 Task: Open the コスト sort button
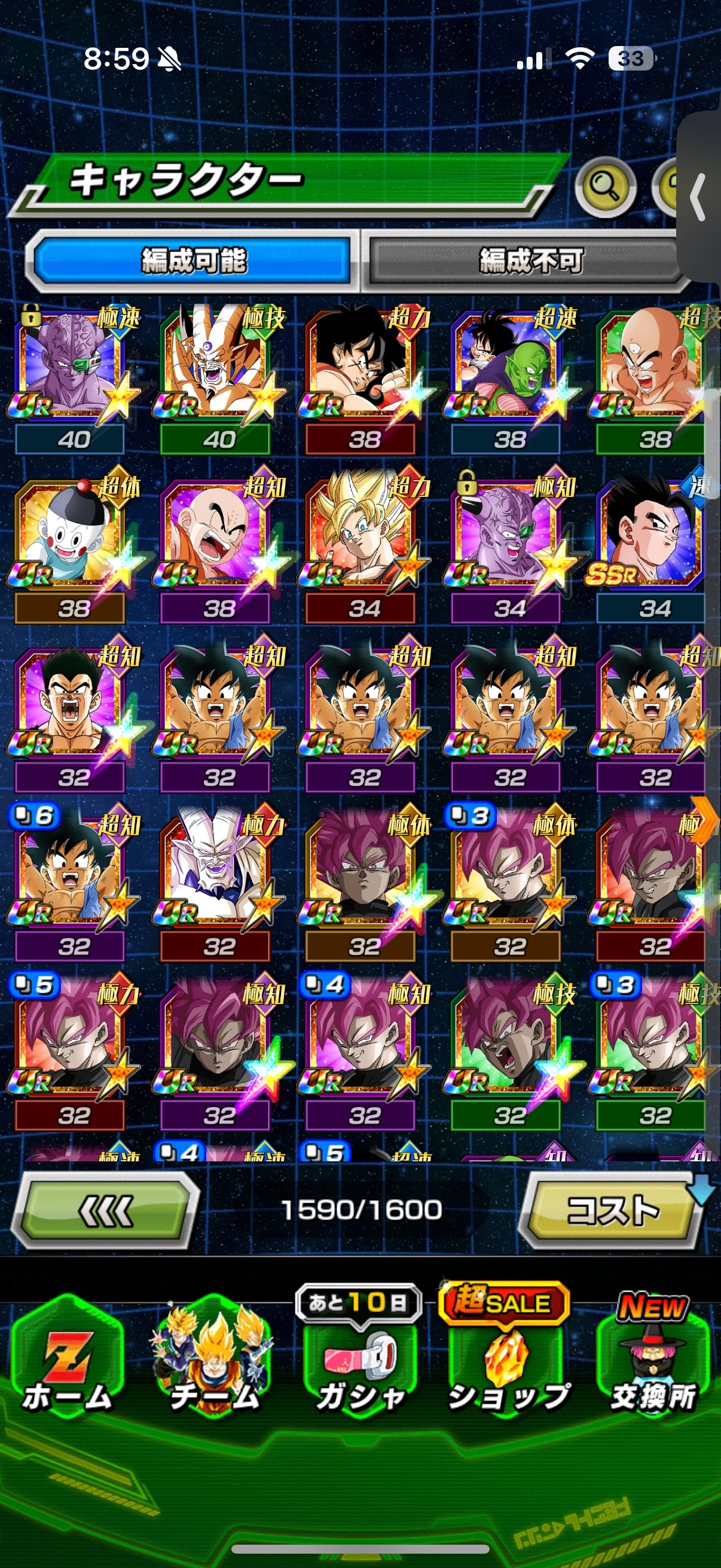click(x=612, y=1210)
